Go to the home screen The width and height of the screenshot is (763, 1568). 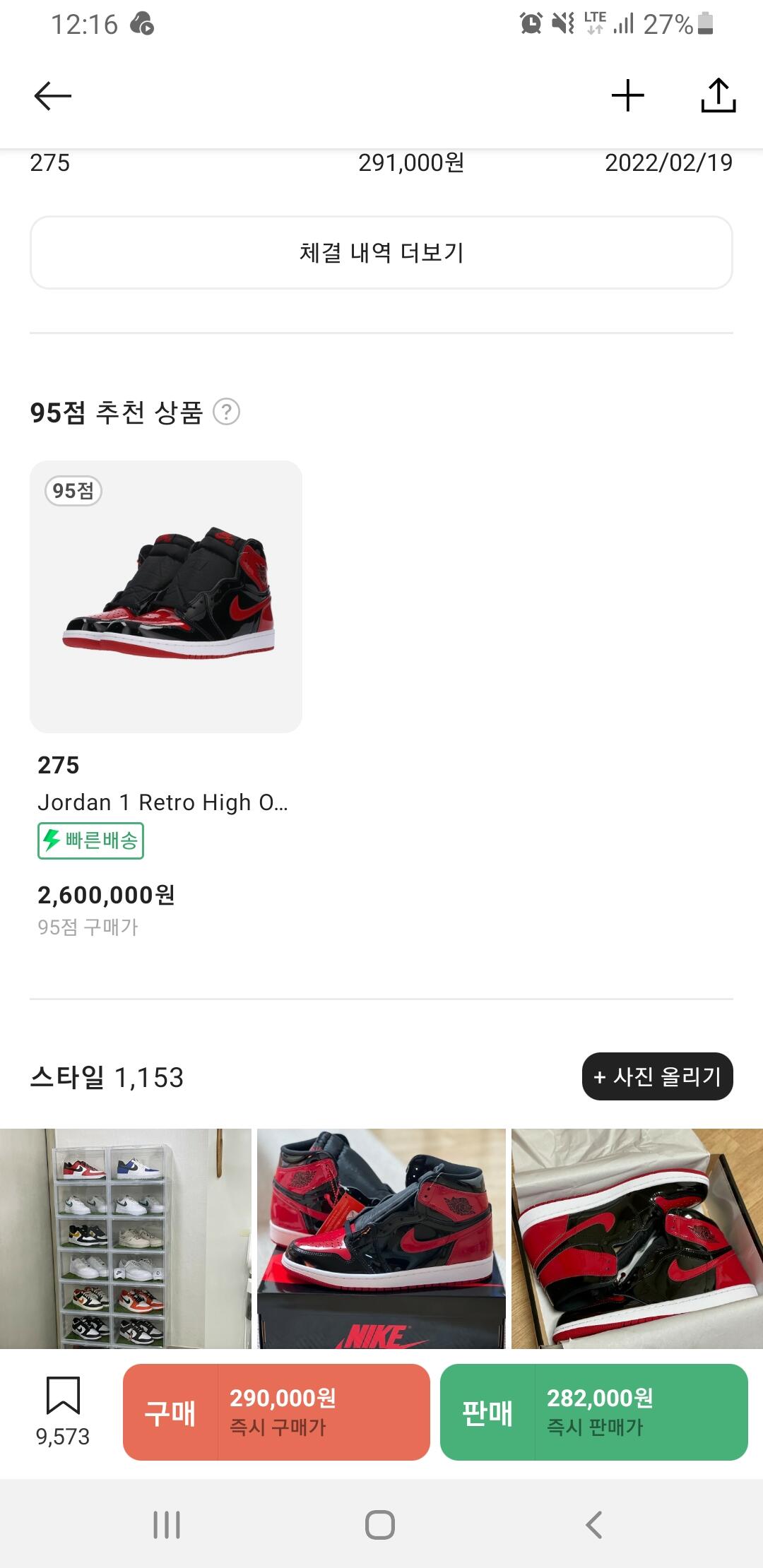(380, 1524)
